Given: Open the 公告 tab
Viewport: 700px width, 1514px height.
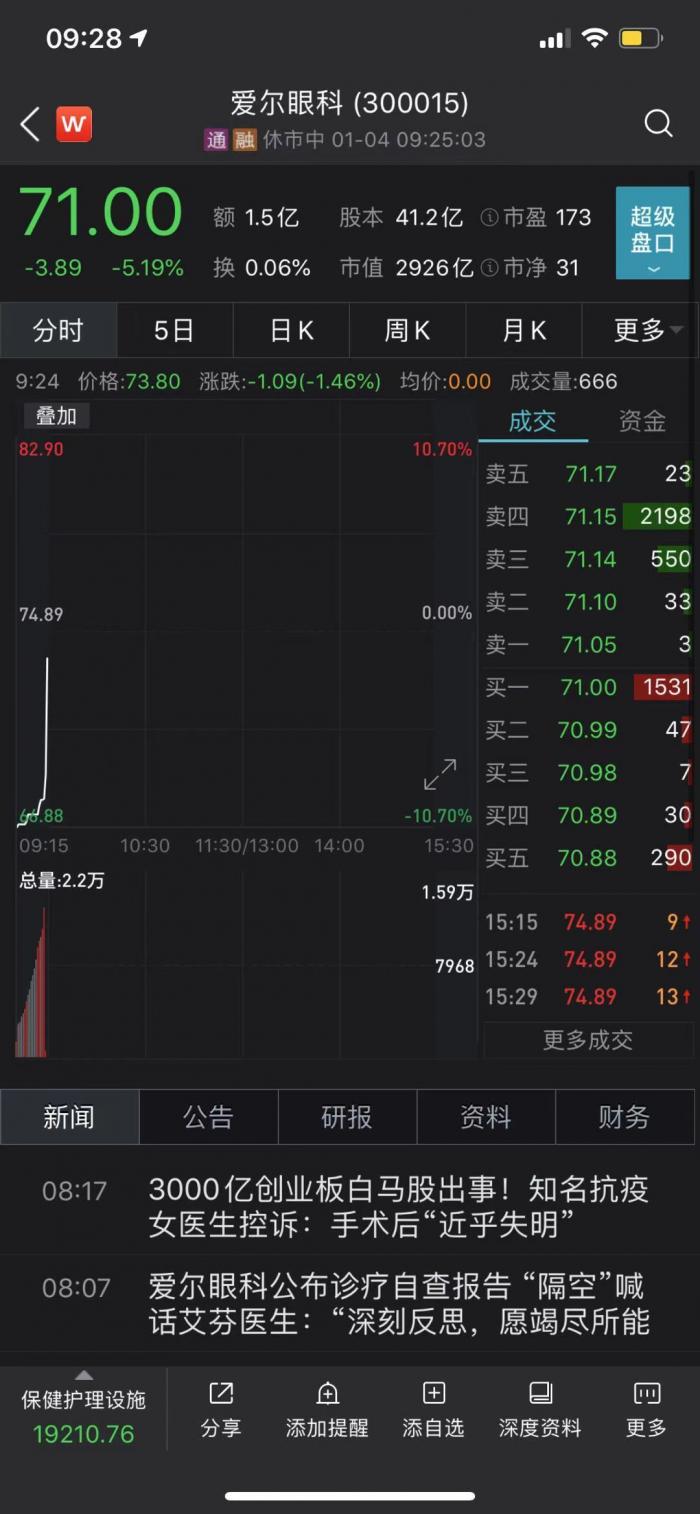Looking at the screenshot, I should click(208, 1117).
